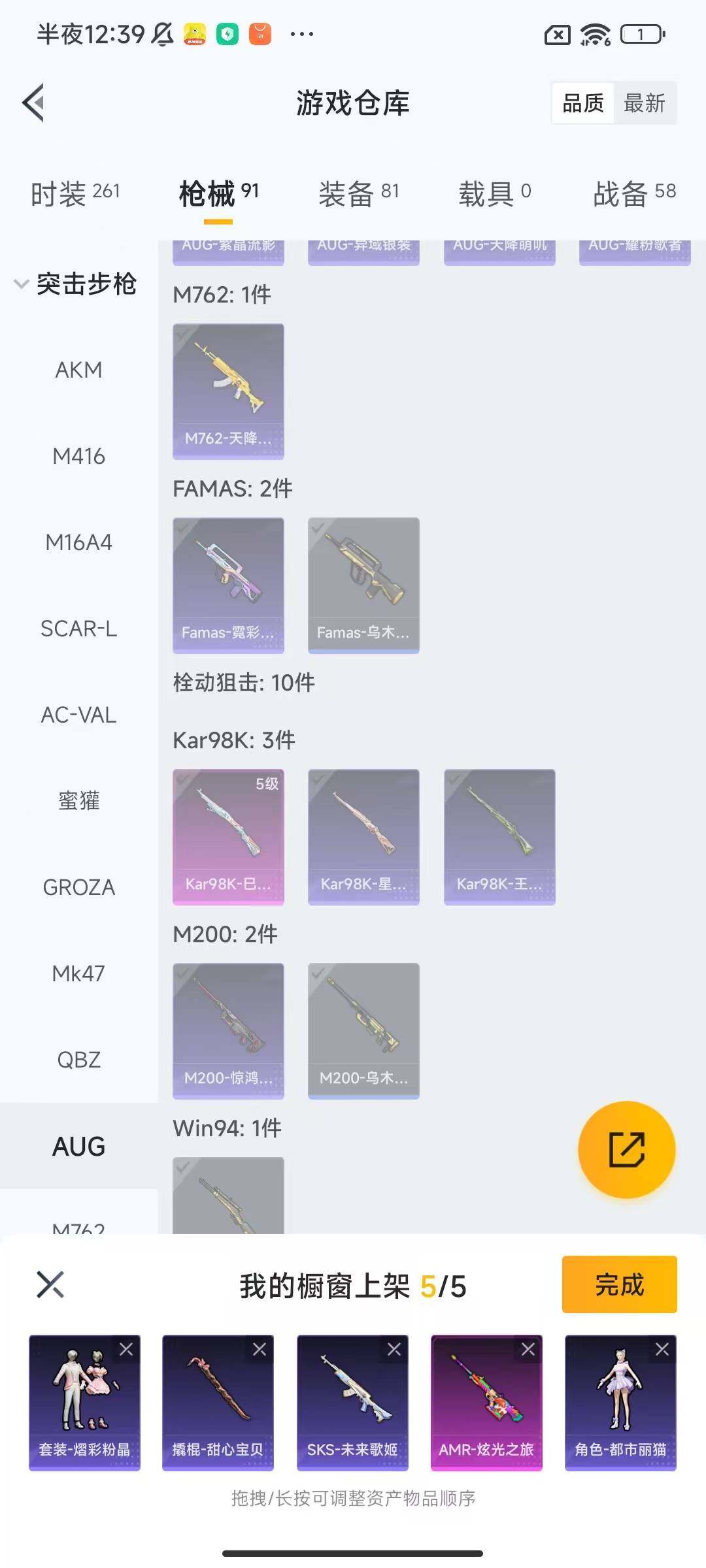Tap the orange floating share button
706x1568 pixels.
coord(626,1150)
